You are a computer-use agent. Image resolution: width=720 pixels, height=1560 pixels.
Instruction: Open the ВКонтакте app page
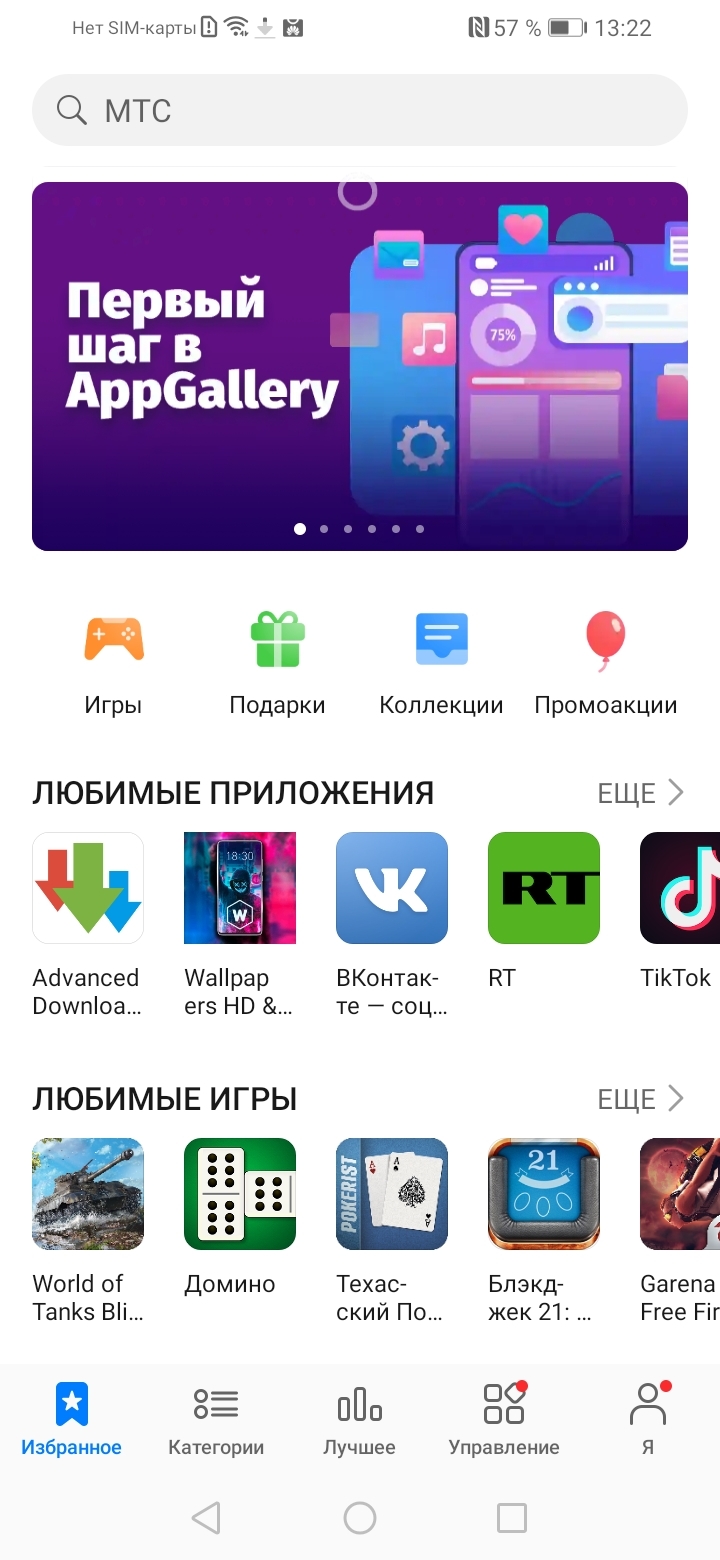tap(391, 888)
